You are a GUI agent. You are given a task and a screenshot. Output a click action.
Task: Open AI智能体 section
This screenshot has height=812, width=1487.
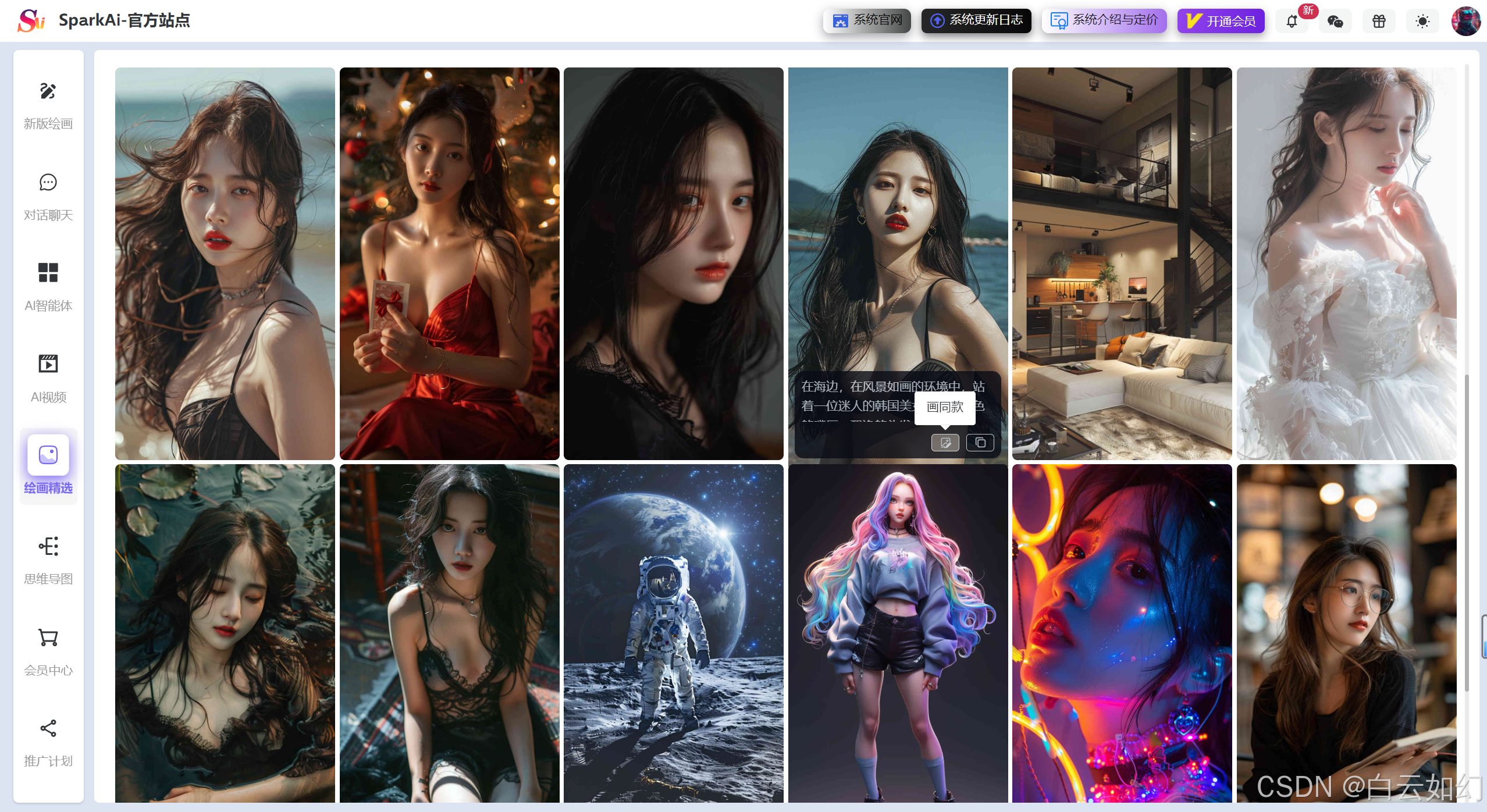48,287
